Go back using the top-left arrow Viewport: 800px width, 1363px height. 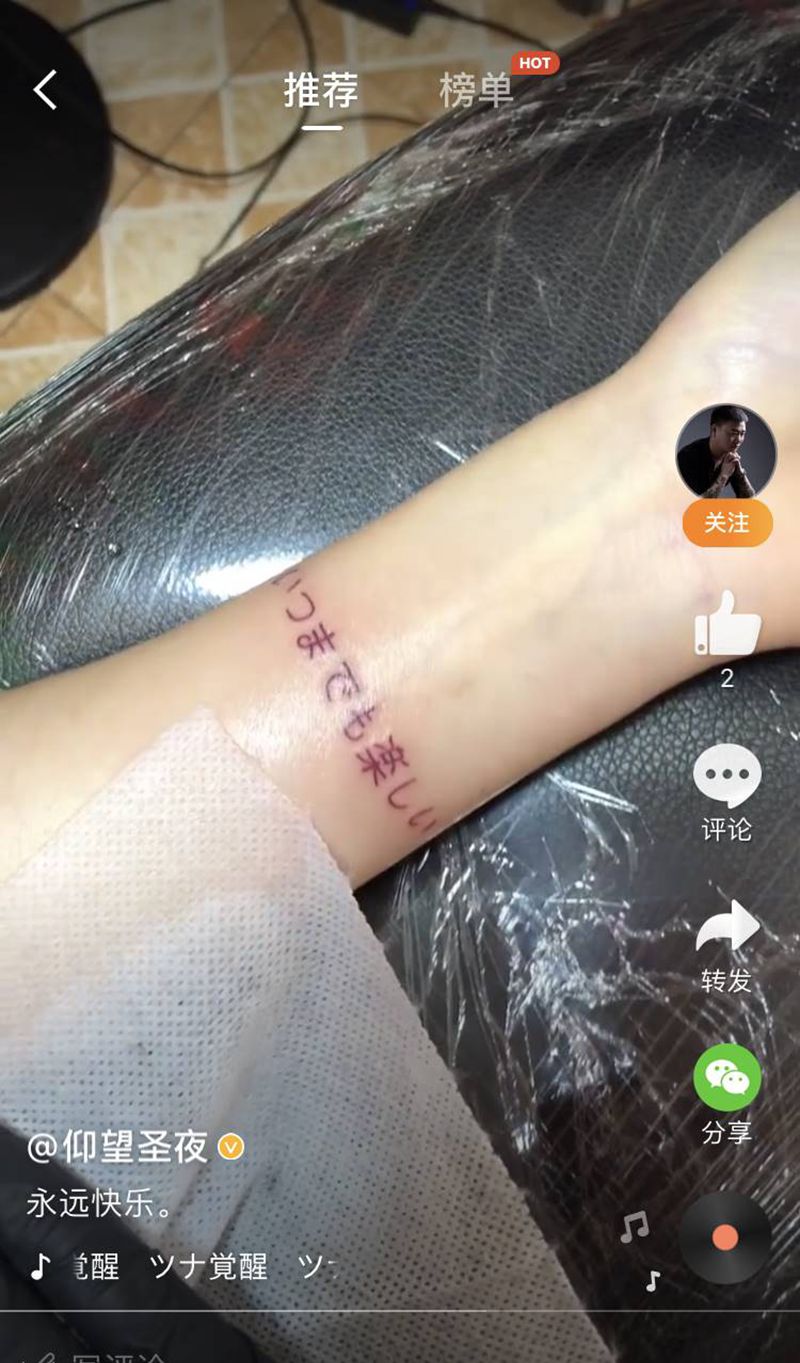click(45, 90)
